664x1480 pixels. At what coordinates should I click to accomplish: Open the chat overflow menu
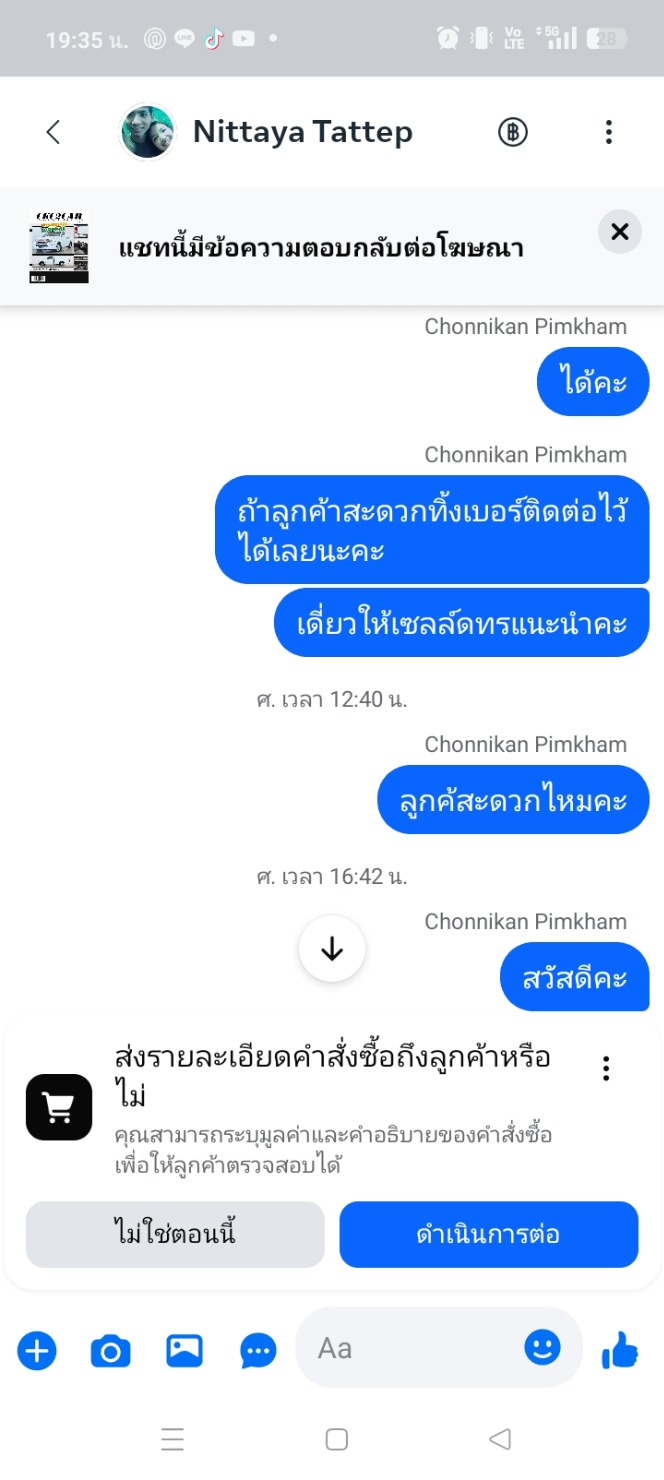point(608,132)
